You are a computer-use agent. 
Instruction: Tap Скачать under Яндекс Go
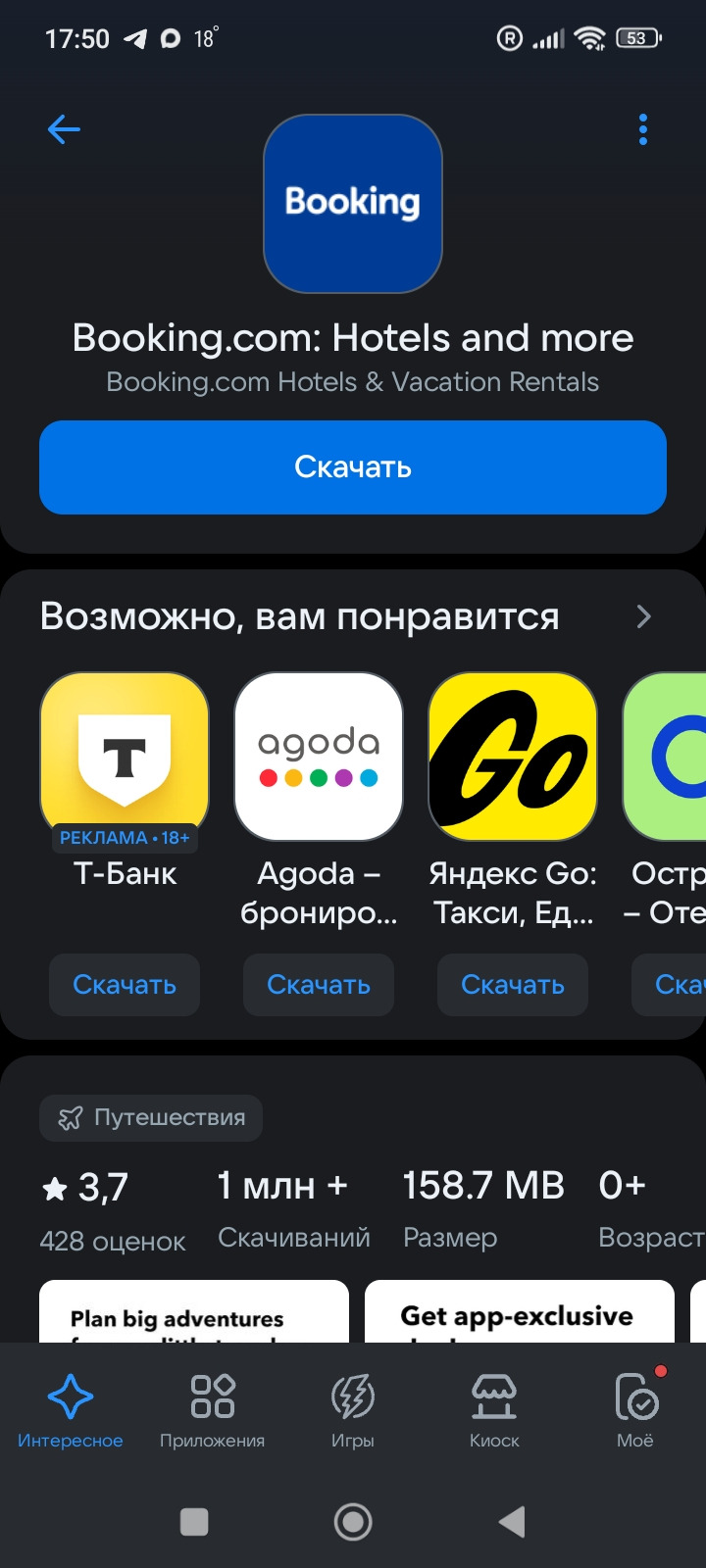(x=513, y=985)
